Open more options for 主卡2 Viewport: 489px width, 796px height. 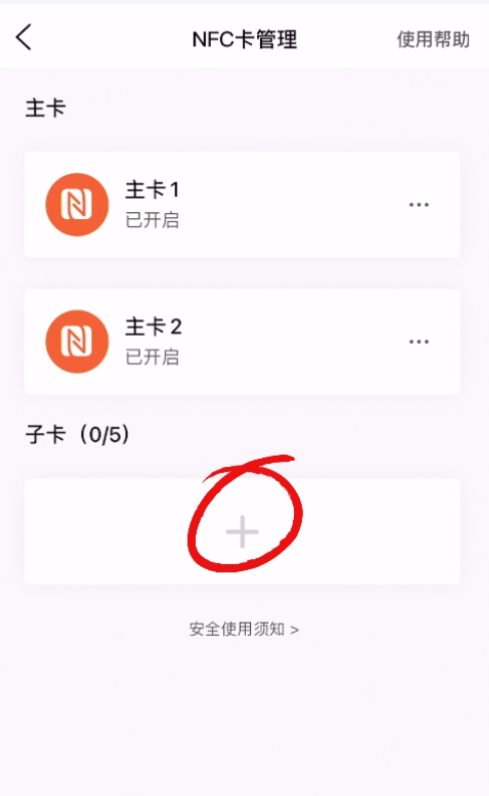pyautogui.click(x=419, y=342)
